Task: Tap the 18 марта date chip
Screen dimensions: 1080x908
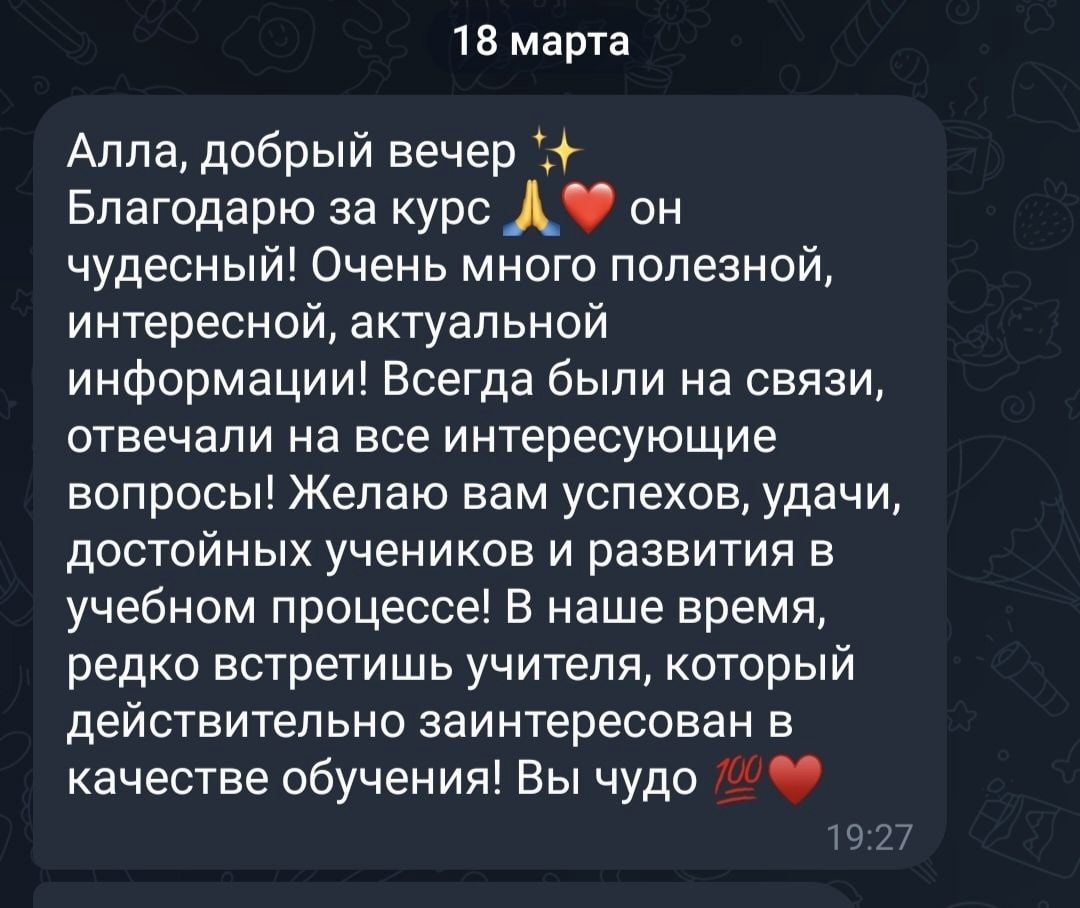Action: pos(541,43)
